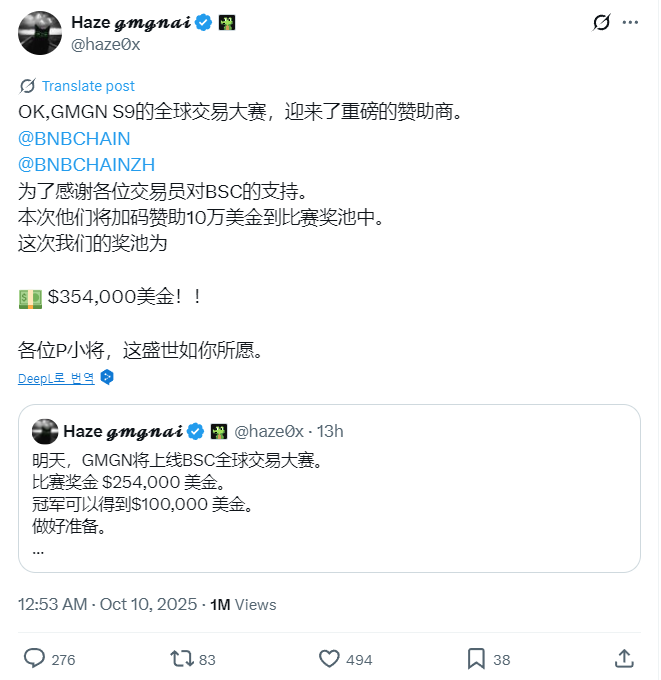Like this post
This screenshot has width=661, height=680.
(x=330, y=658)
